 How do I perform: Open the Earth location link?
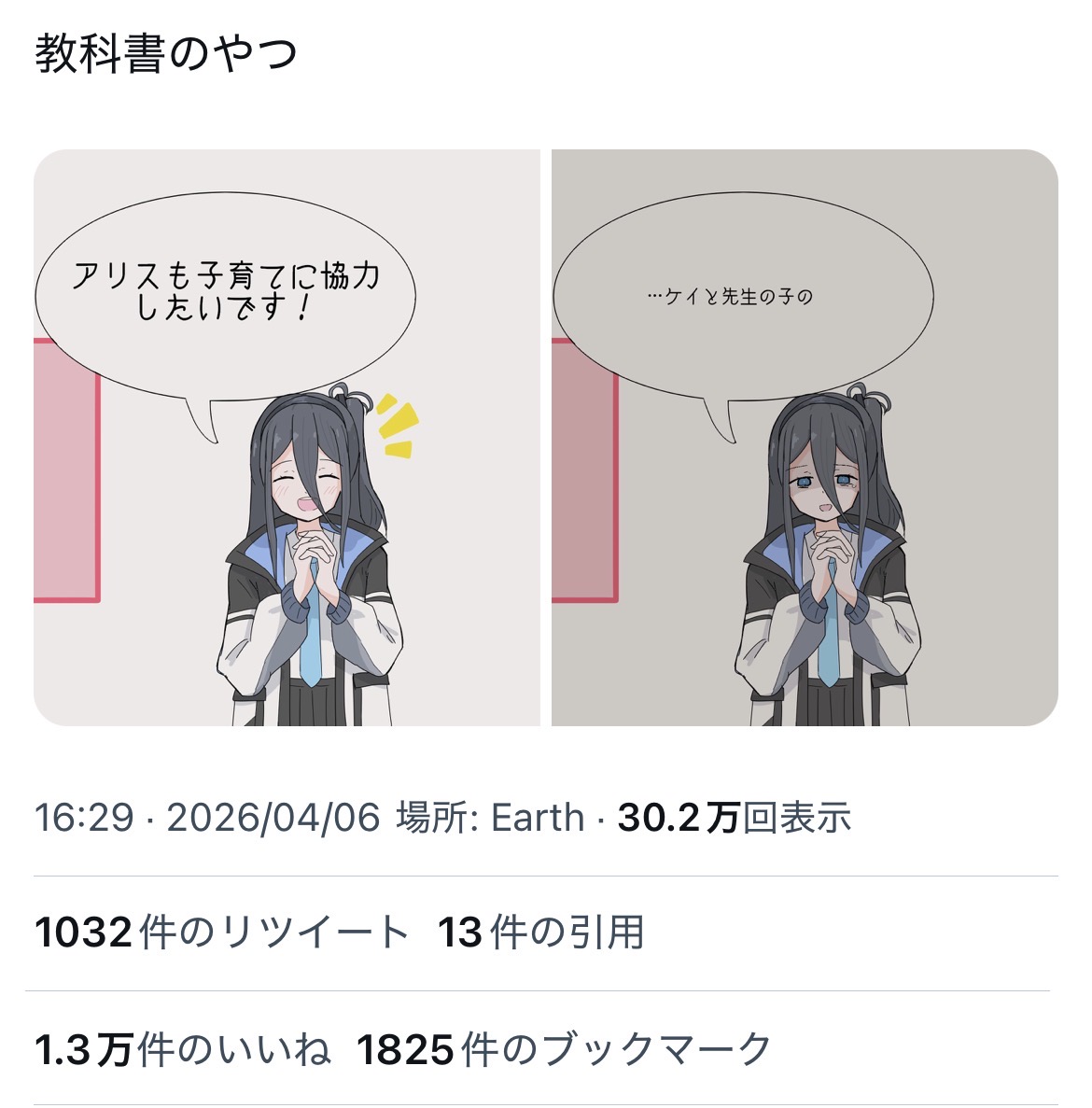537,818
